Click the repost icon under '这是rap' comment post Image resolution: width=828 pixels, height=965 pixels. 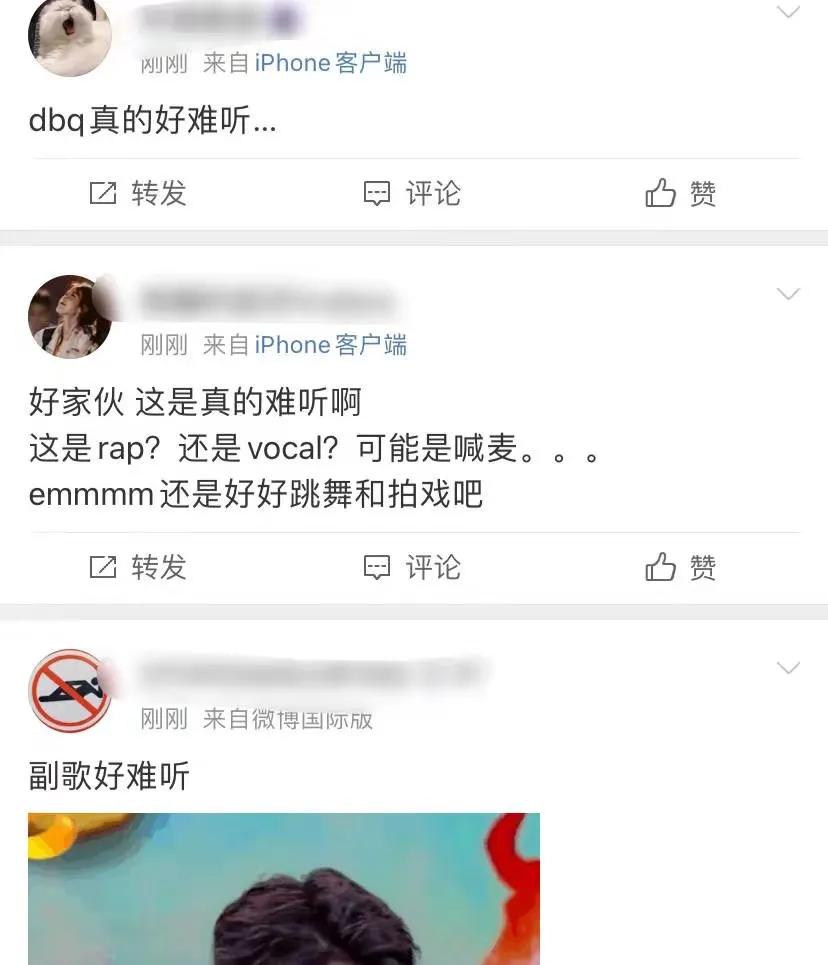click(103, 568)
